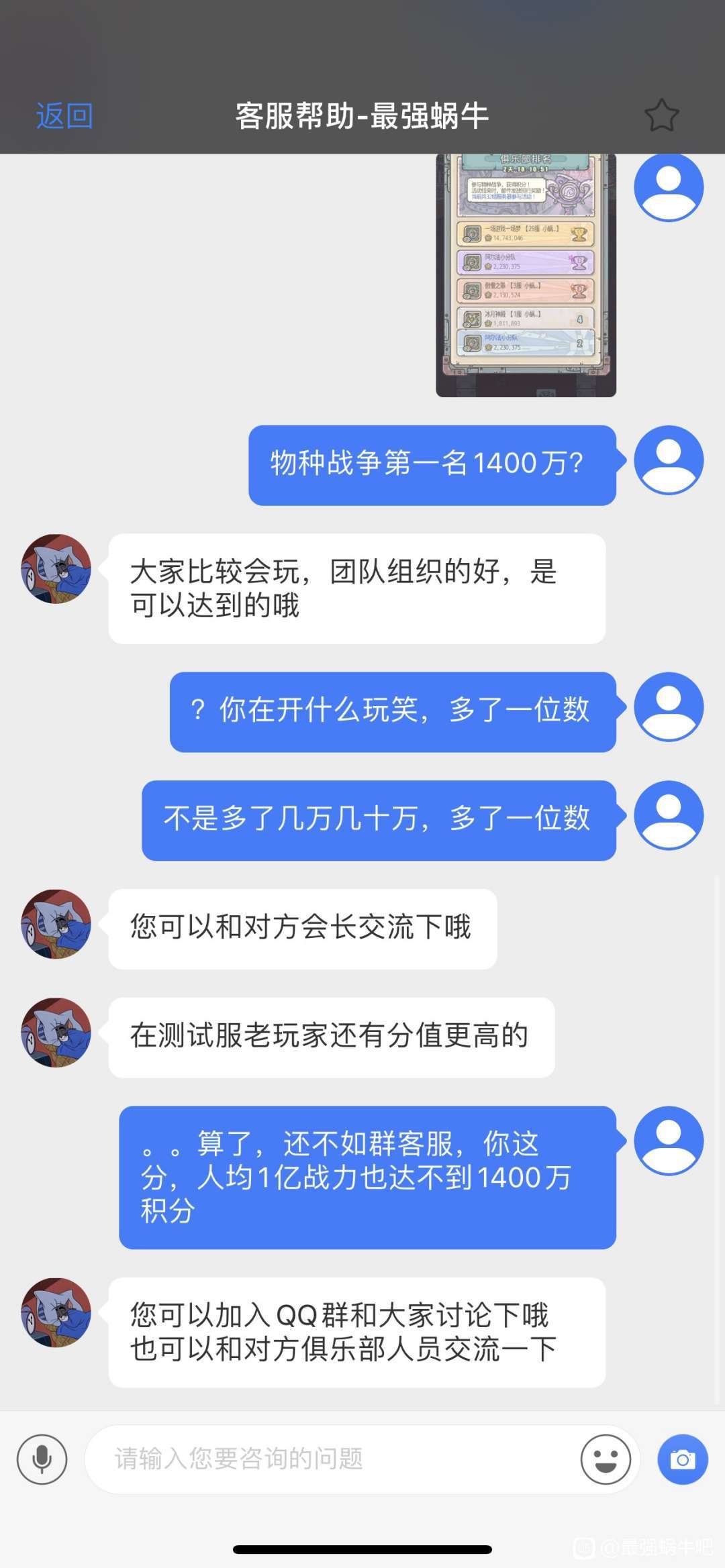Open the emoji picker

click(606, 1459)
